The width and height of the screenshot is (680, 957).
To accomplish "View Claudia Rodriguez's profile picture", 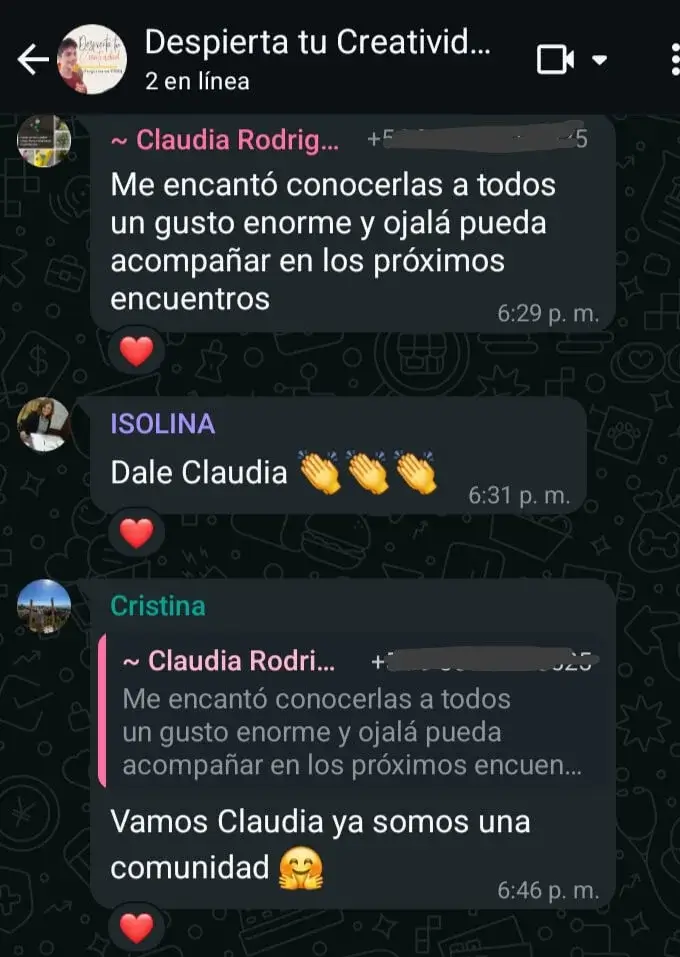I will click(x=44, y=139).
